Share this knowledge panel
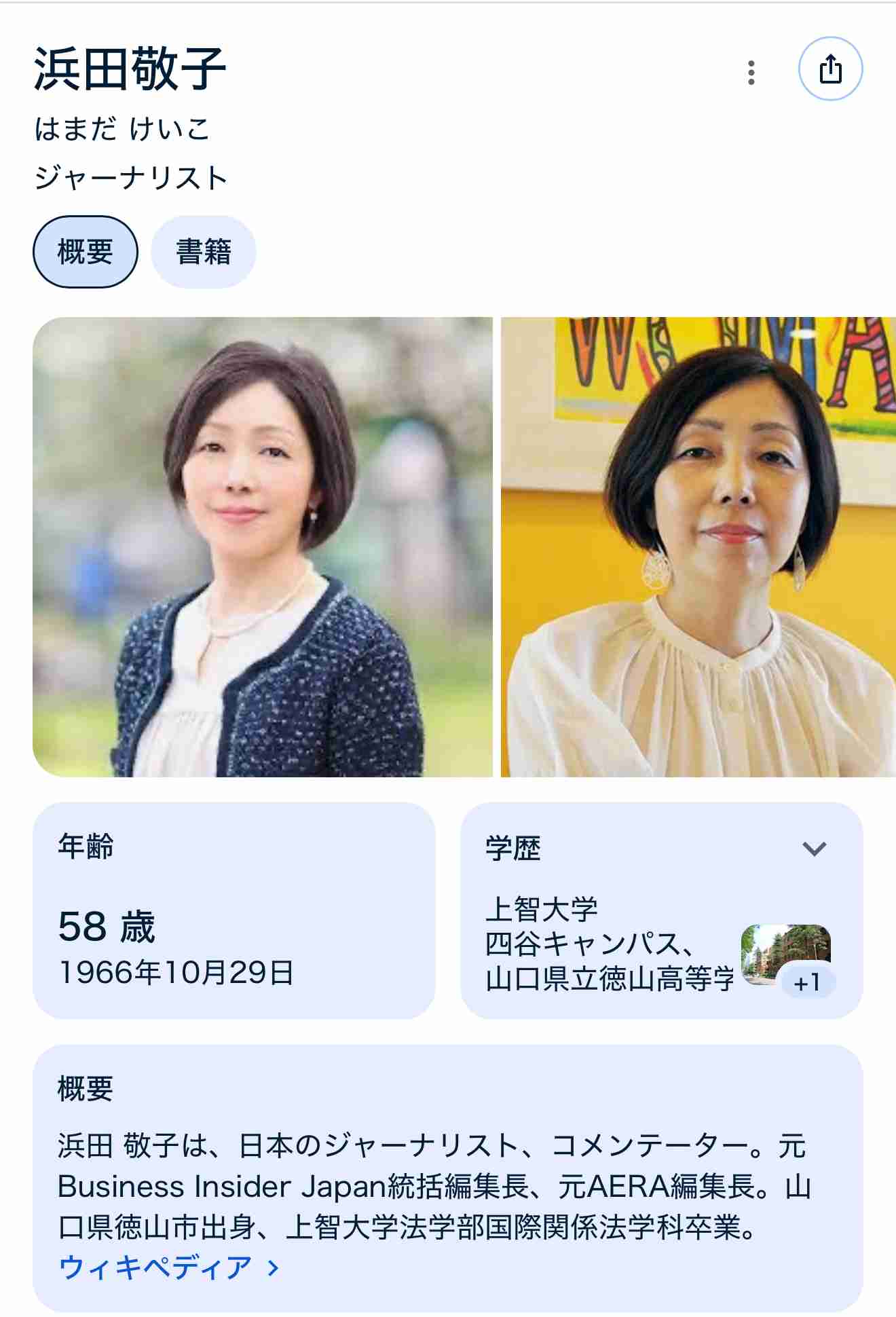 (830, 69)
